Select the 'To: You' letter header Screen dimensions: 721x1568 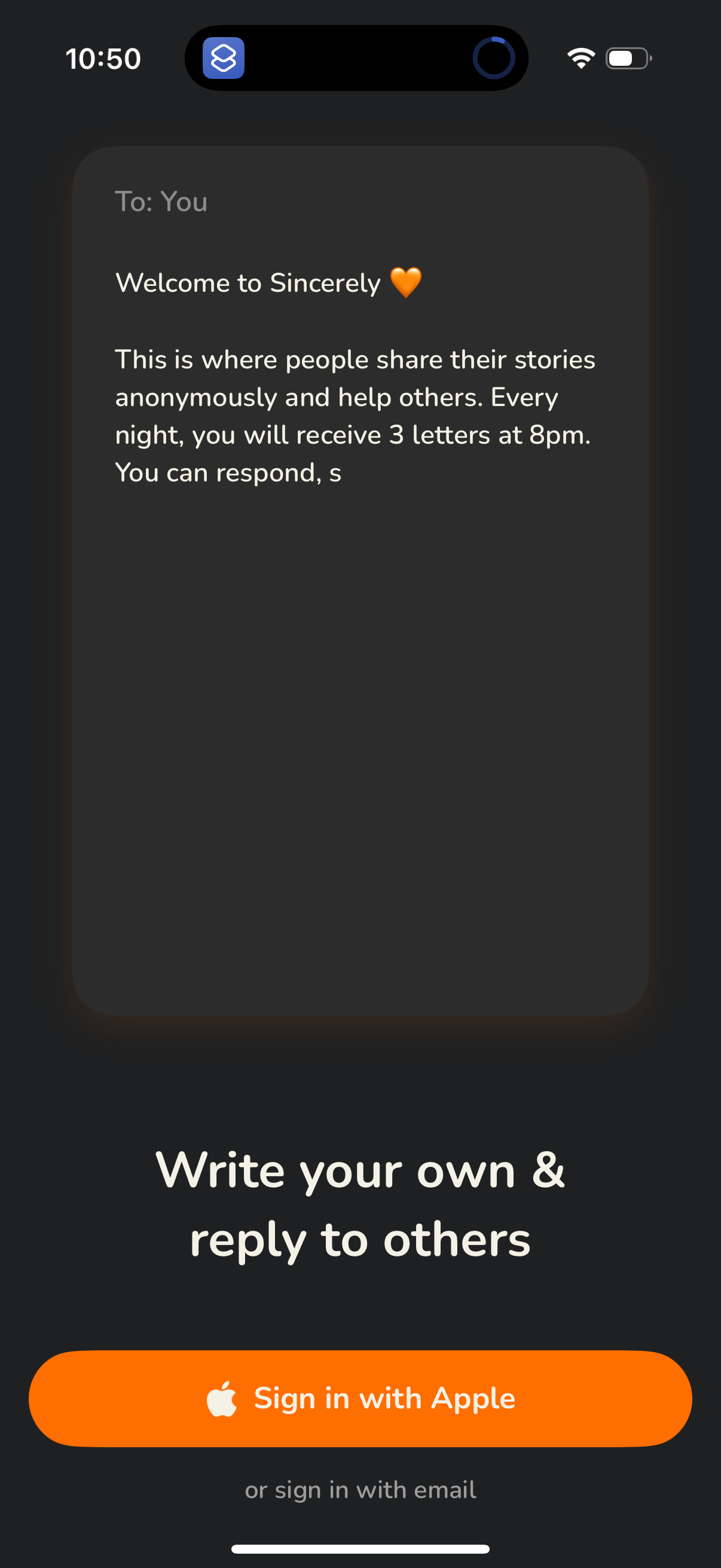[x=161, y=201]
